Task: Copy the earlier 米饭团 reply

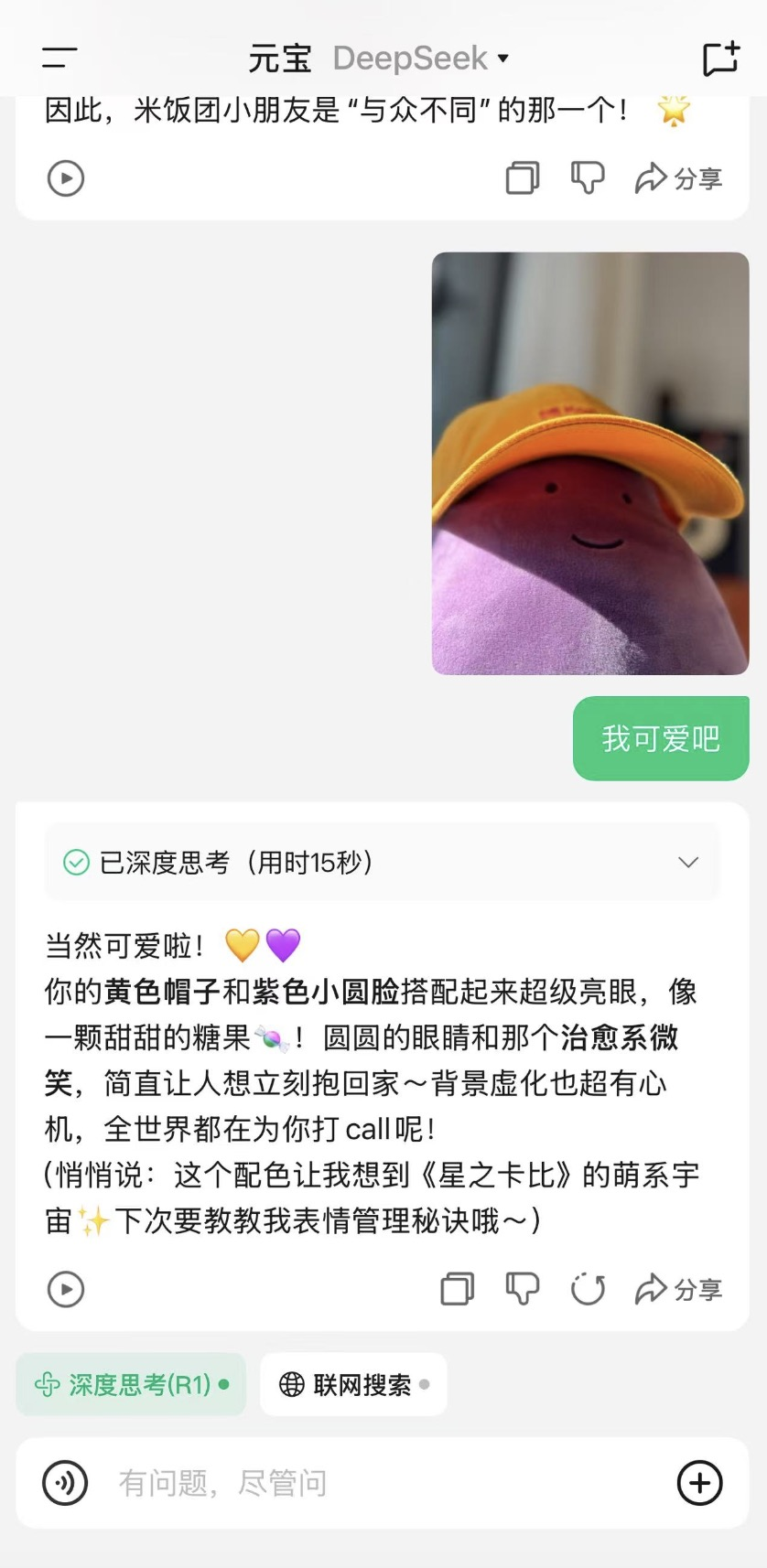Action: tap(522, 178)
